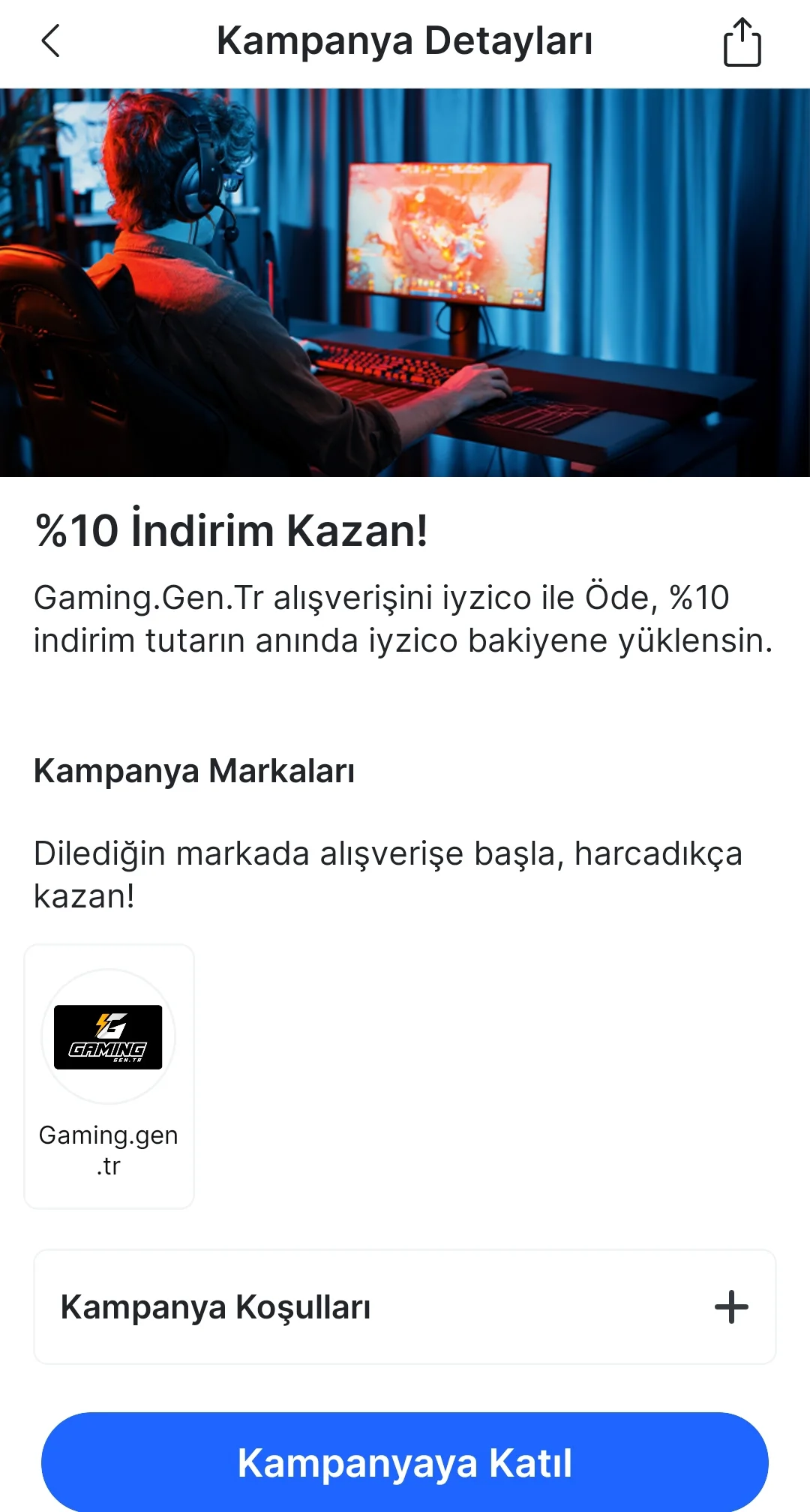This screenshot has width=810, height=1512.
Task: Open the Gaming.gen.tr brand card
Action: tap(109, 1075)
